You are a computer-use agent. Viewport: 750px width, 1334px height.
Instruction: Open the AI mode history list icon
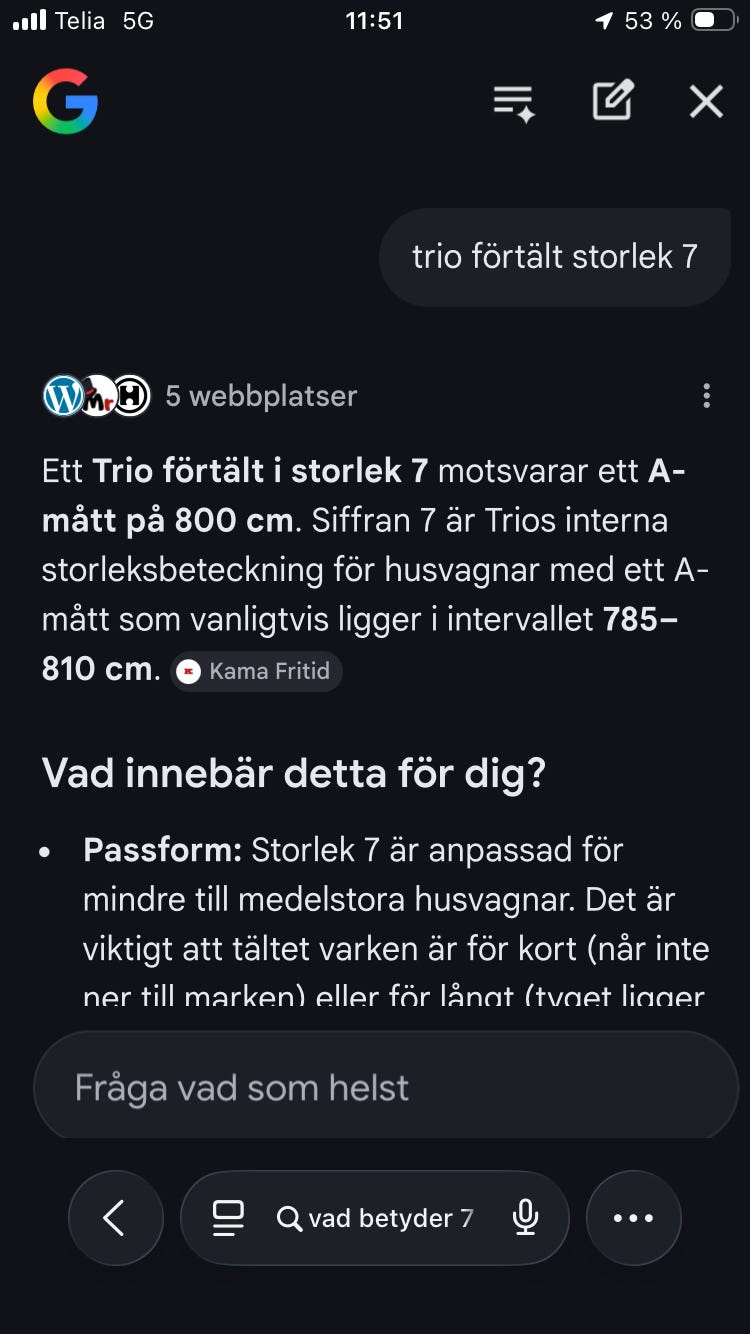coord(515,102)
